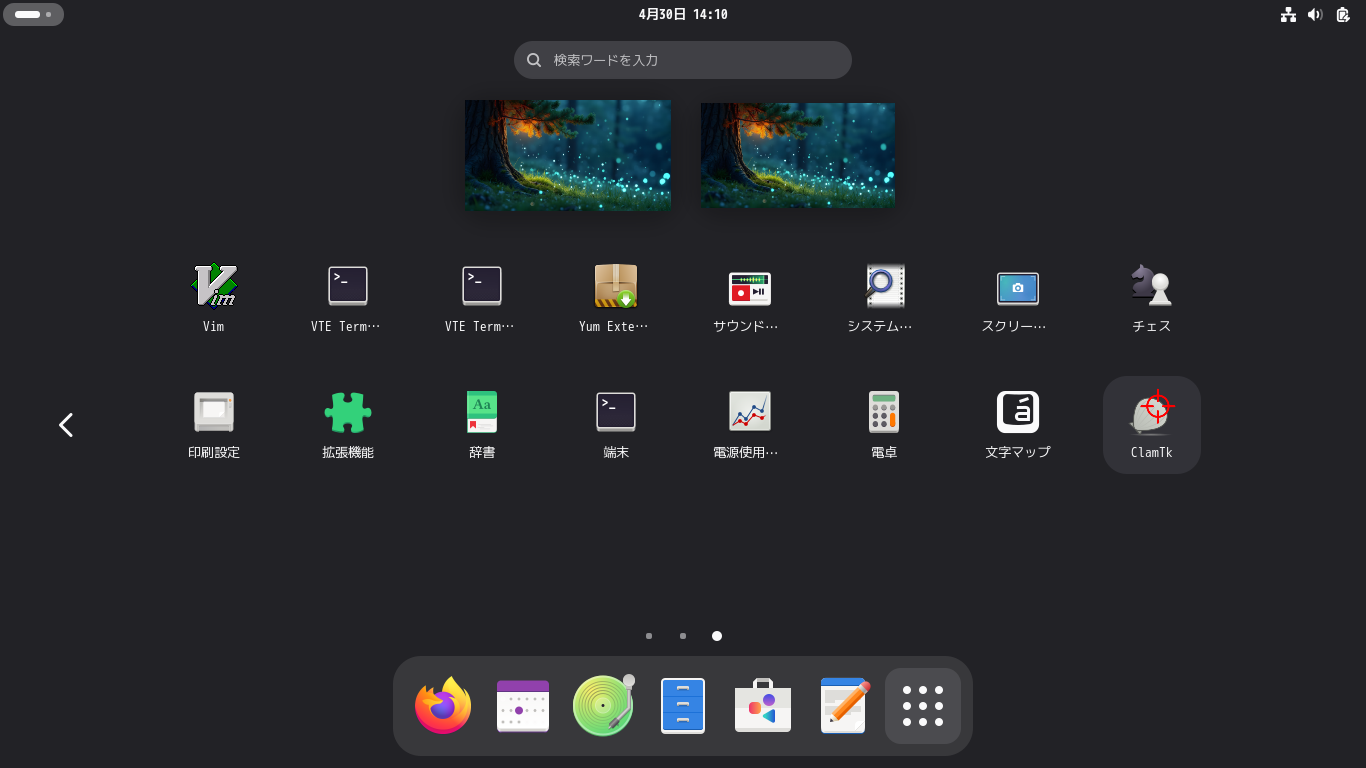1366x768 pixels.
Task: Open the calendar app in the dock
Action: click(523, 706)
